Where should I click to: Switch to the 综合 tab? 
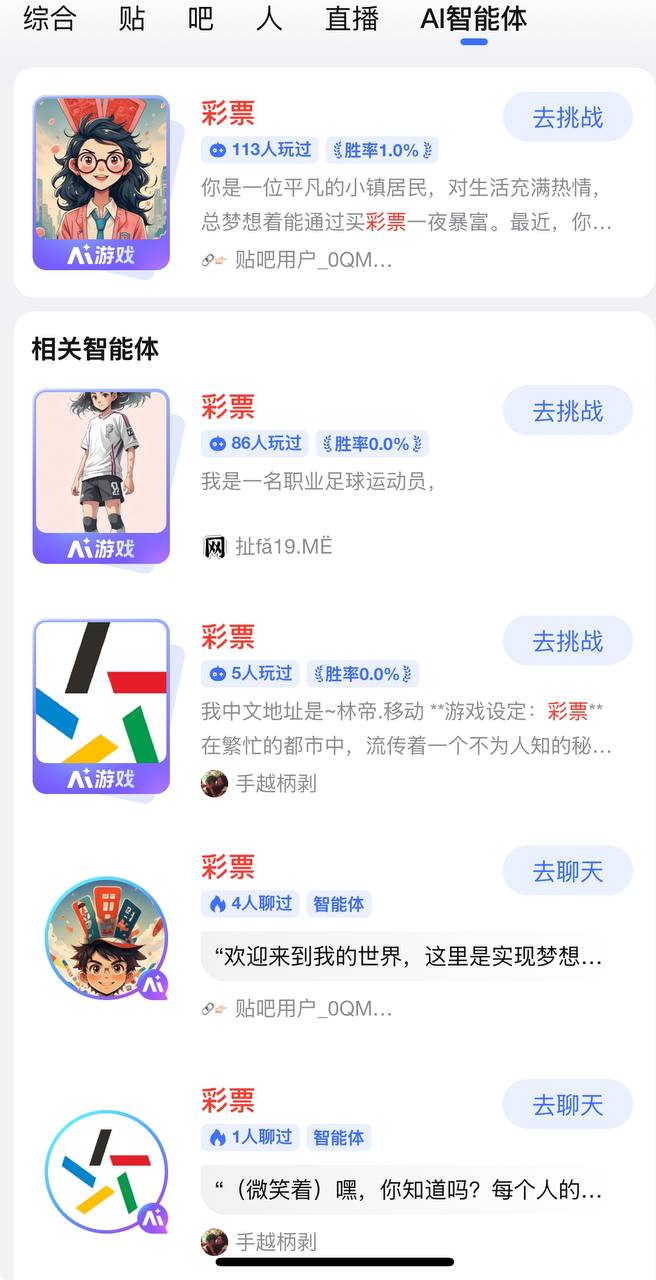point(49,18)
